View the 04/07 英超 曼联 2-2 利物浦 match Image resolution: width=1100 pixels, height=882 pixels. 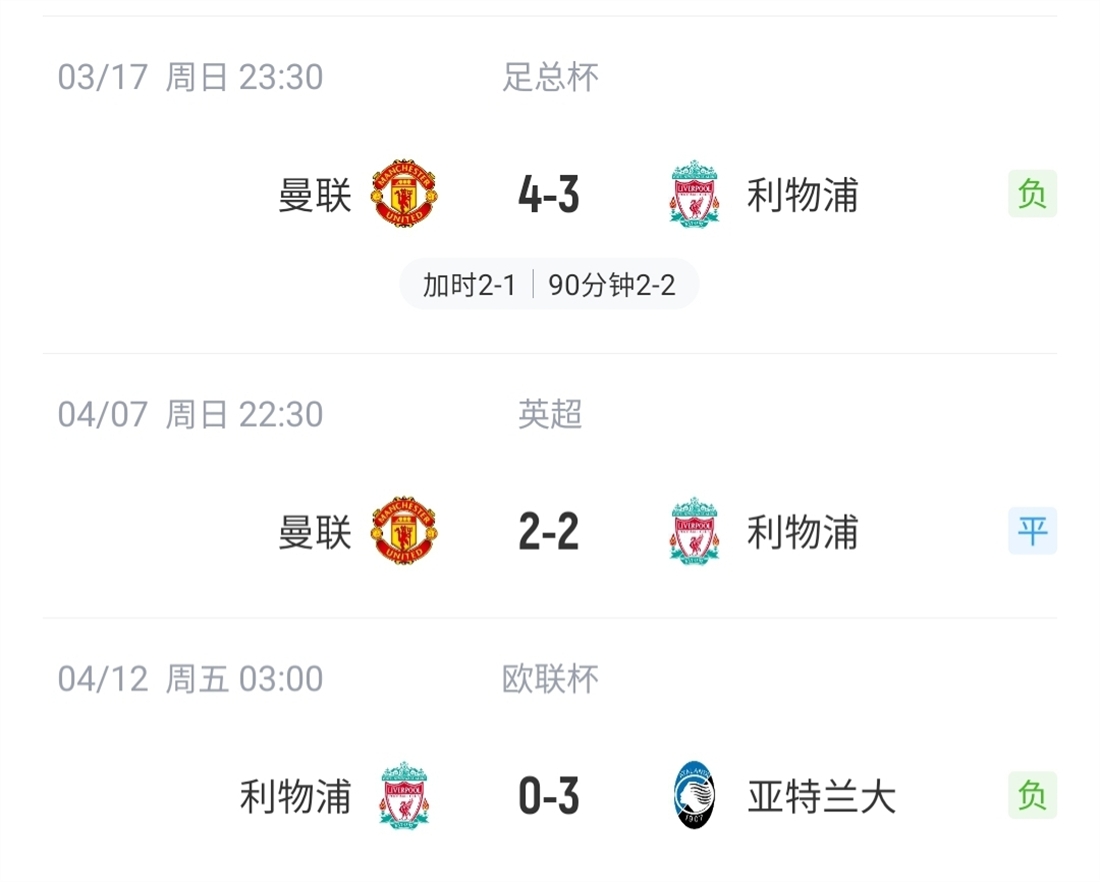point(548,531)
